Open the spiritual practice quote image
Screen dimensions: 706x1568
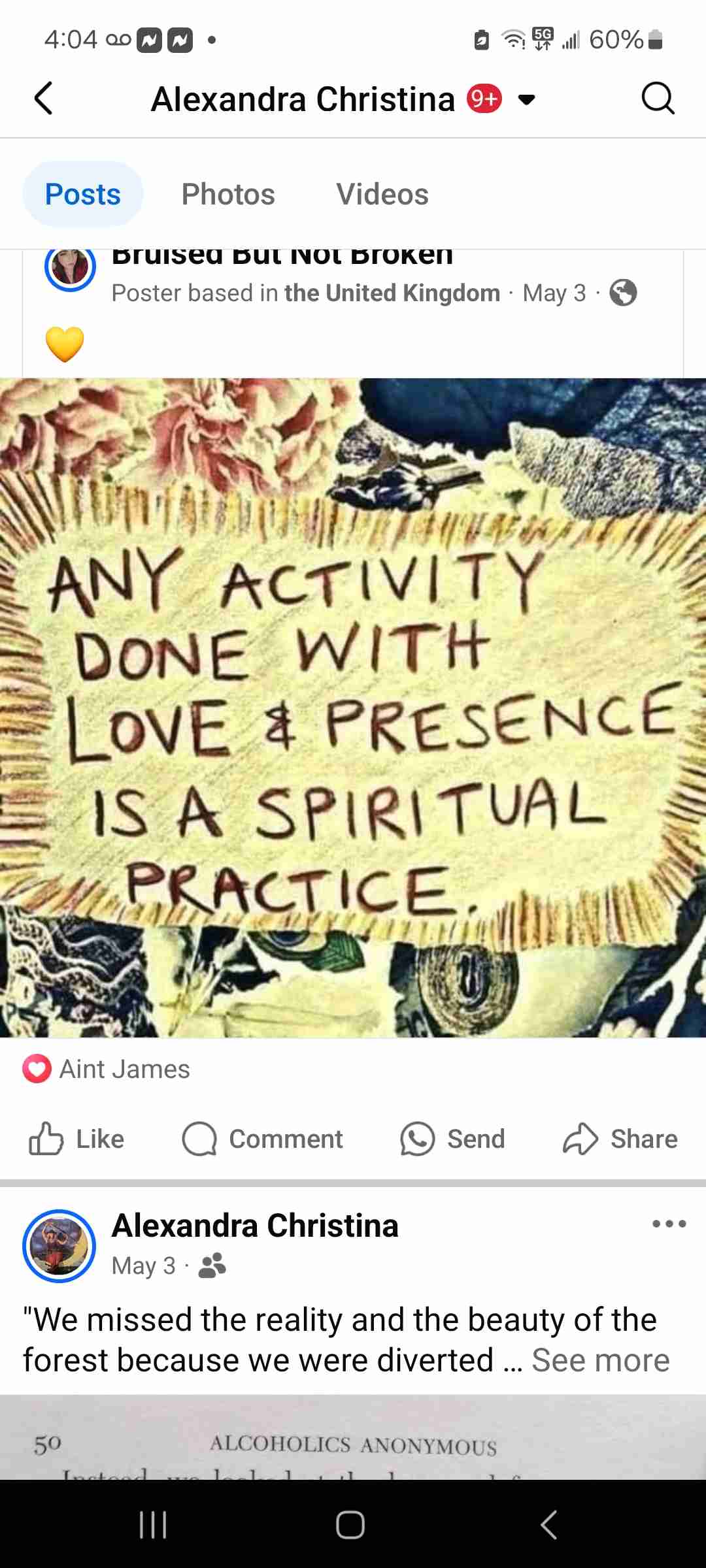353,707
